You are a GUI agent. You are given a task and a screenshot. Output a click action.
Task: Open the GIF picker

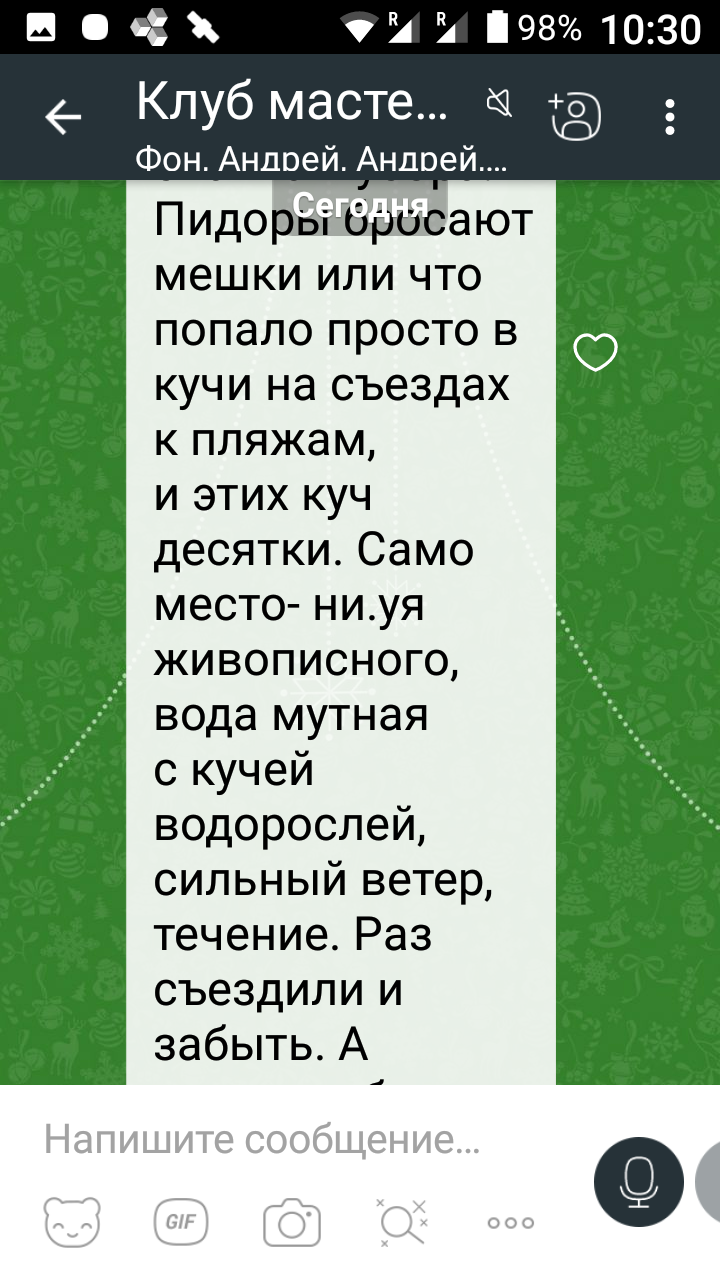[181, 1222]
